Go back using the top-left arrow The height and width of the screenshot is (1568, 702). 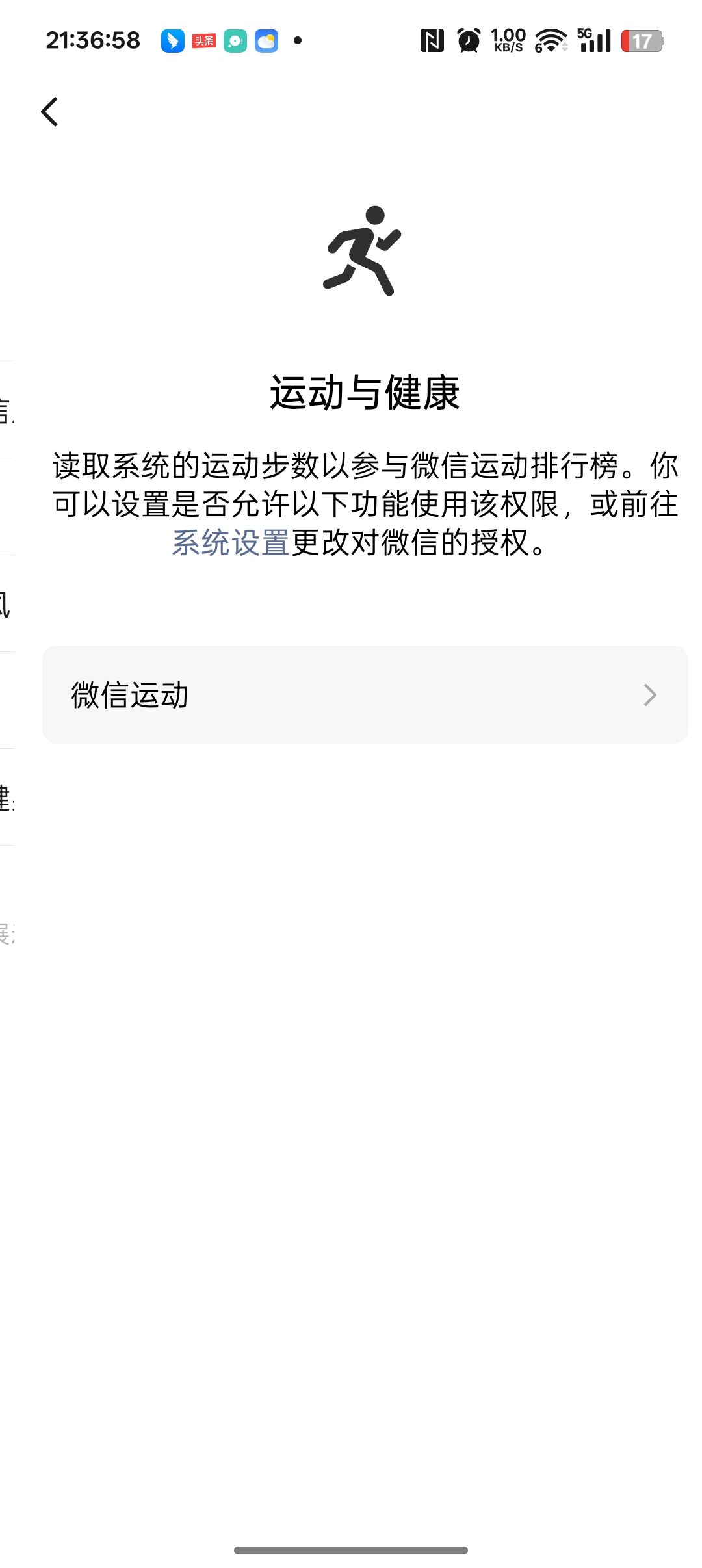click(50, 112)
